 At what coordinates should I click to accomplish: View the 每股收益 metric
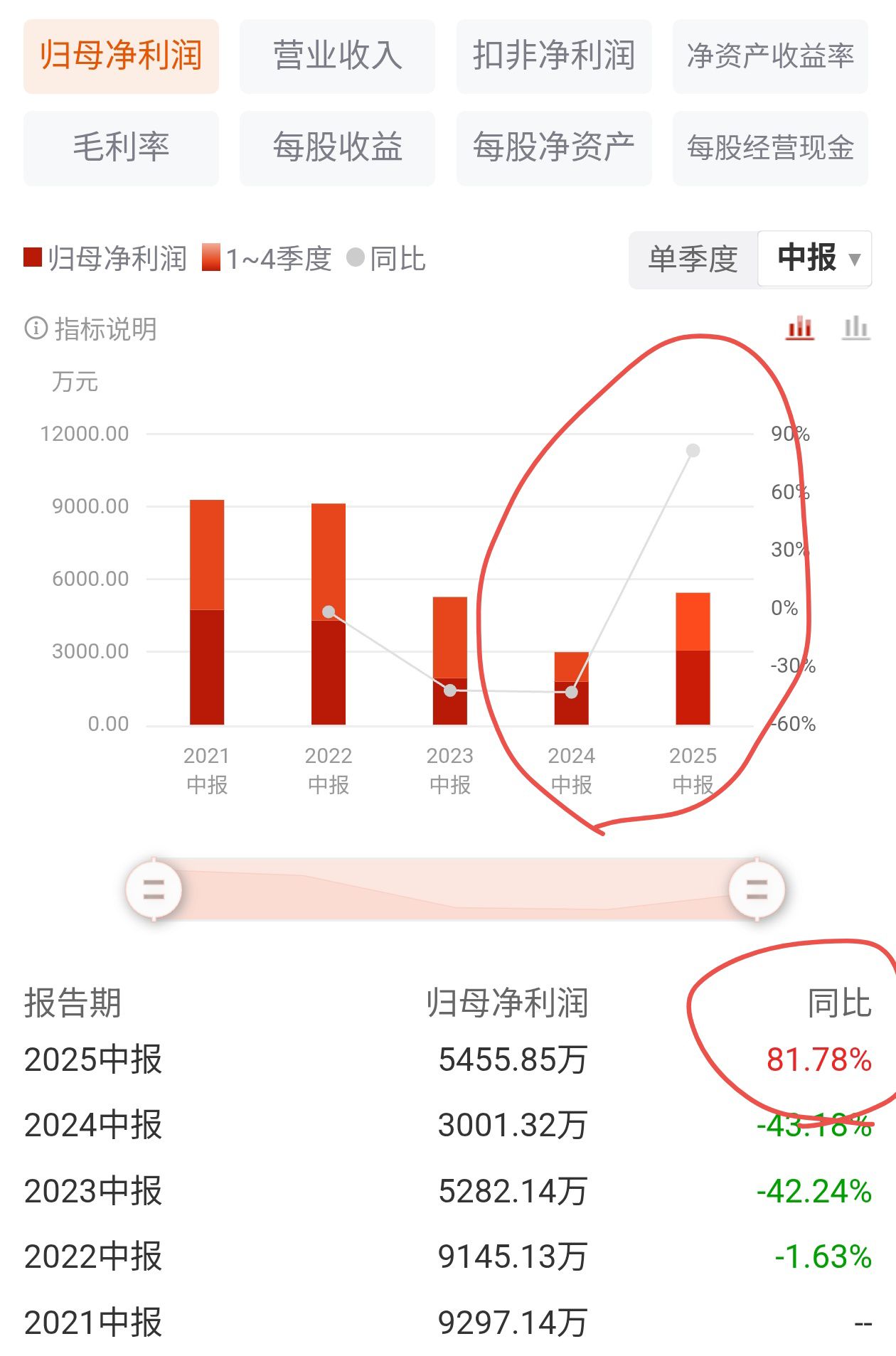(337, 148)
